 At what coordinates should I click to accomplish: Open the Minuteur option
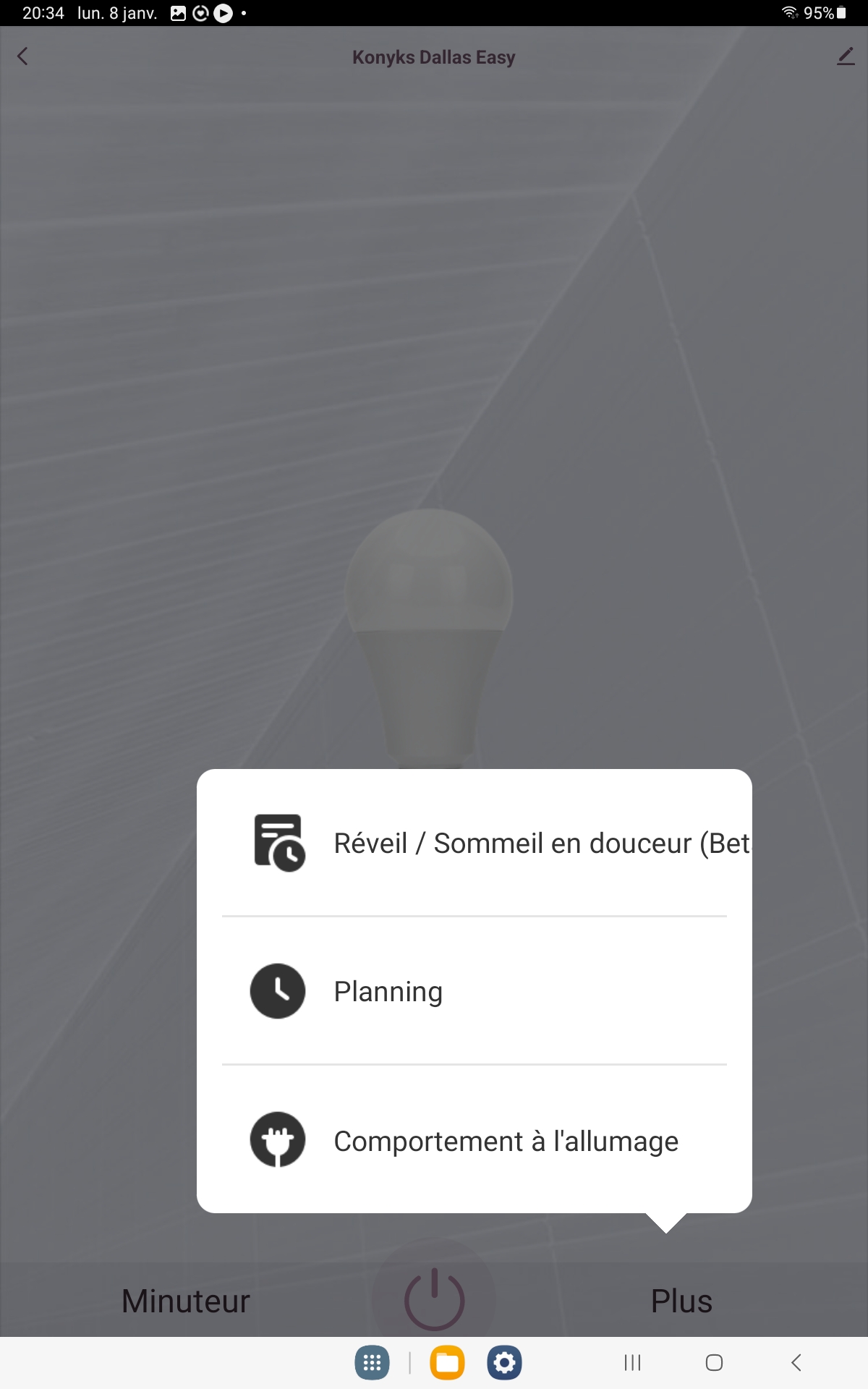coord(184,1301)
